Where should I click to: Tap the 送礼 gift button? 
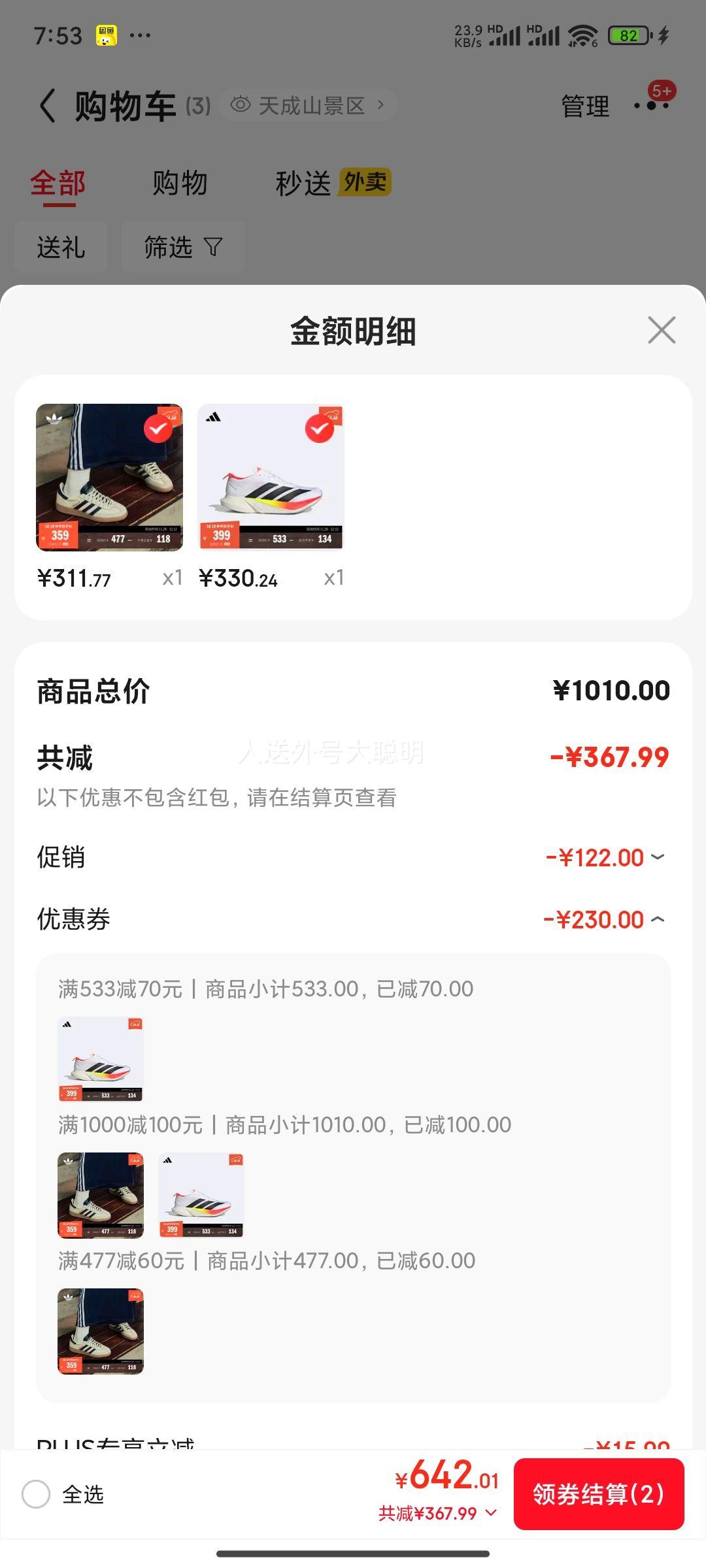[x=59, y=247]
